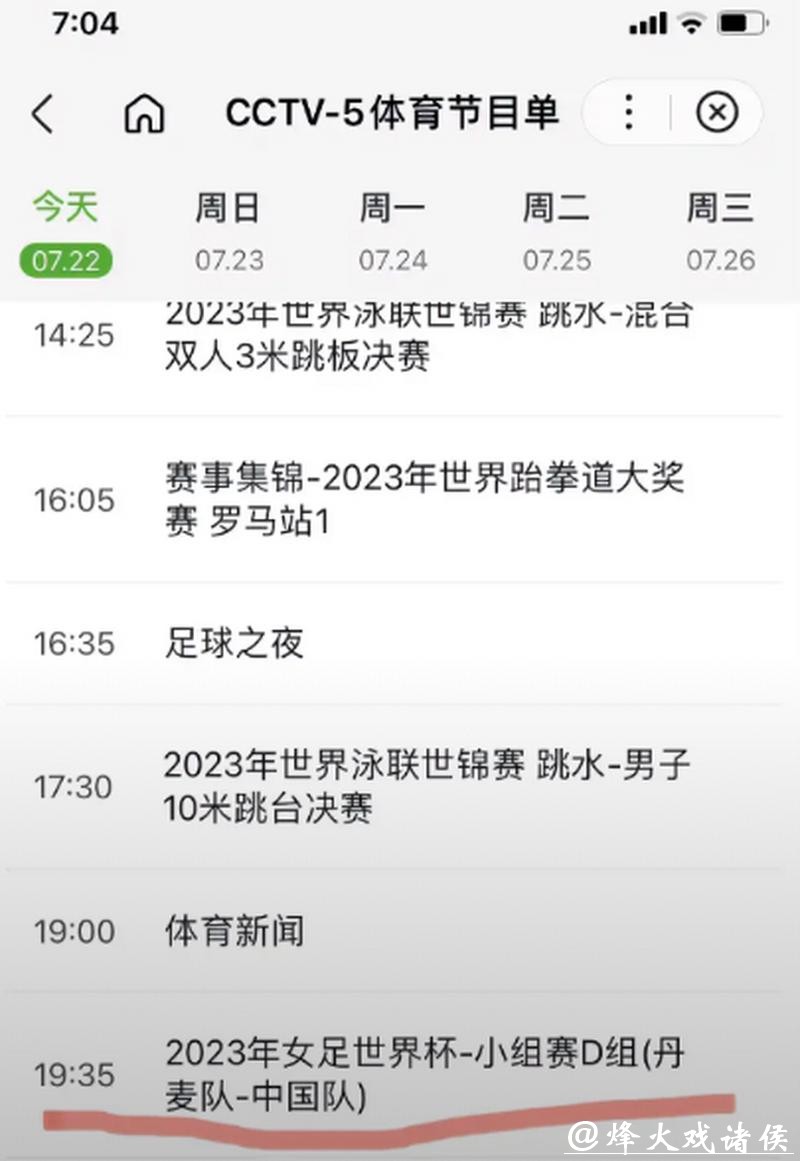The width and height of the screenshot is (800, 1161).
Task: Open the 跳水-男子10米跳台决赛 listing
Action: (400, 787)
